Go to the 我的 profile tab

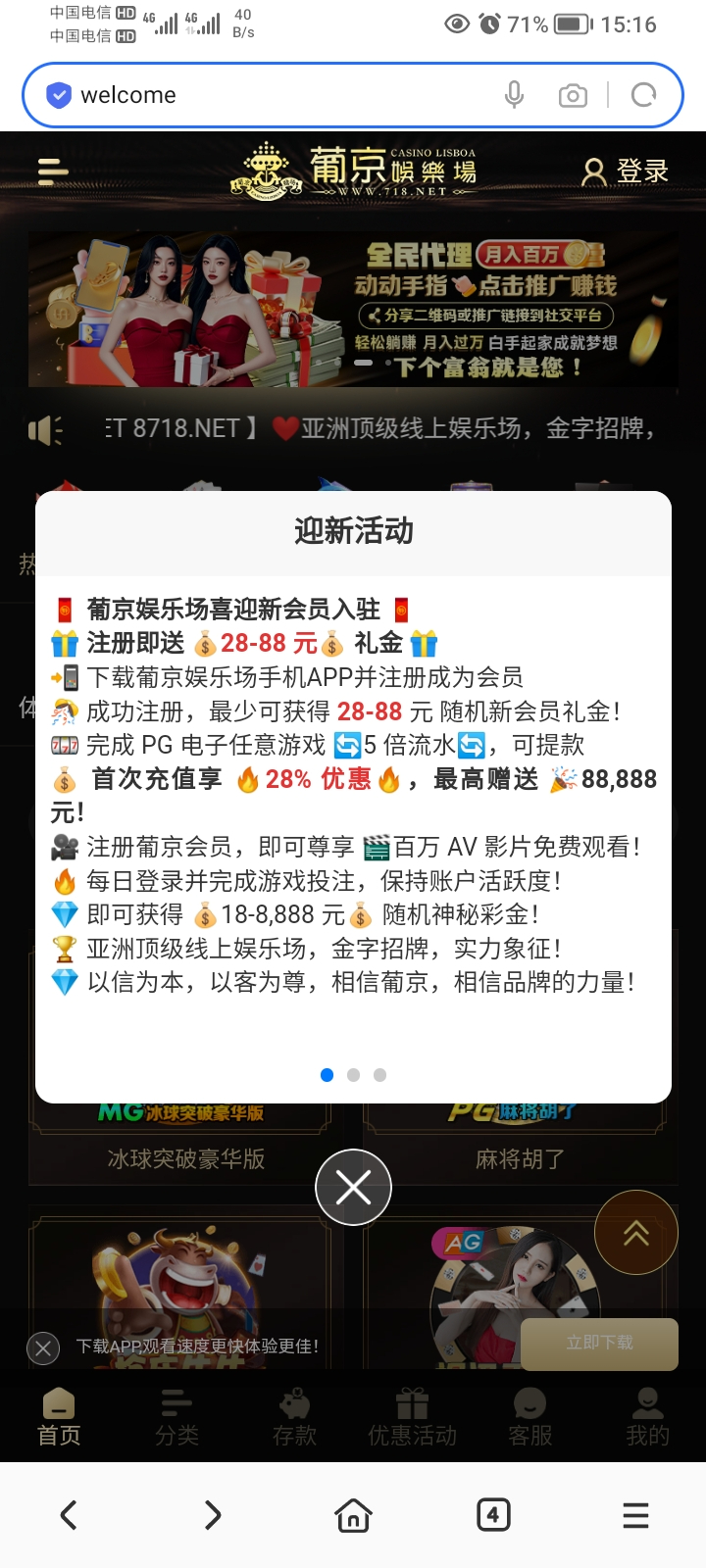pyautogui.click(x=647, y=1418)
